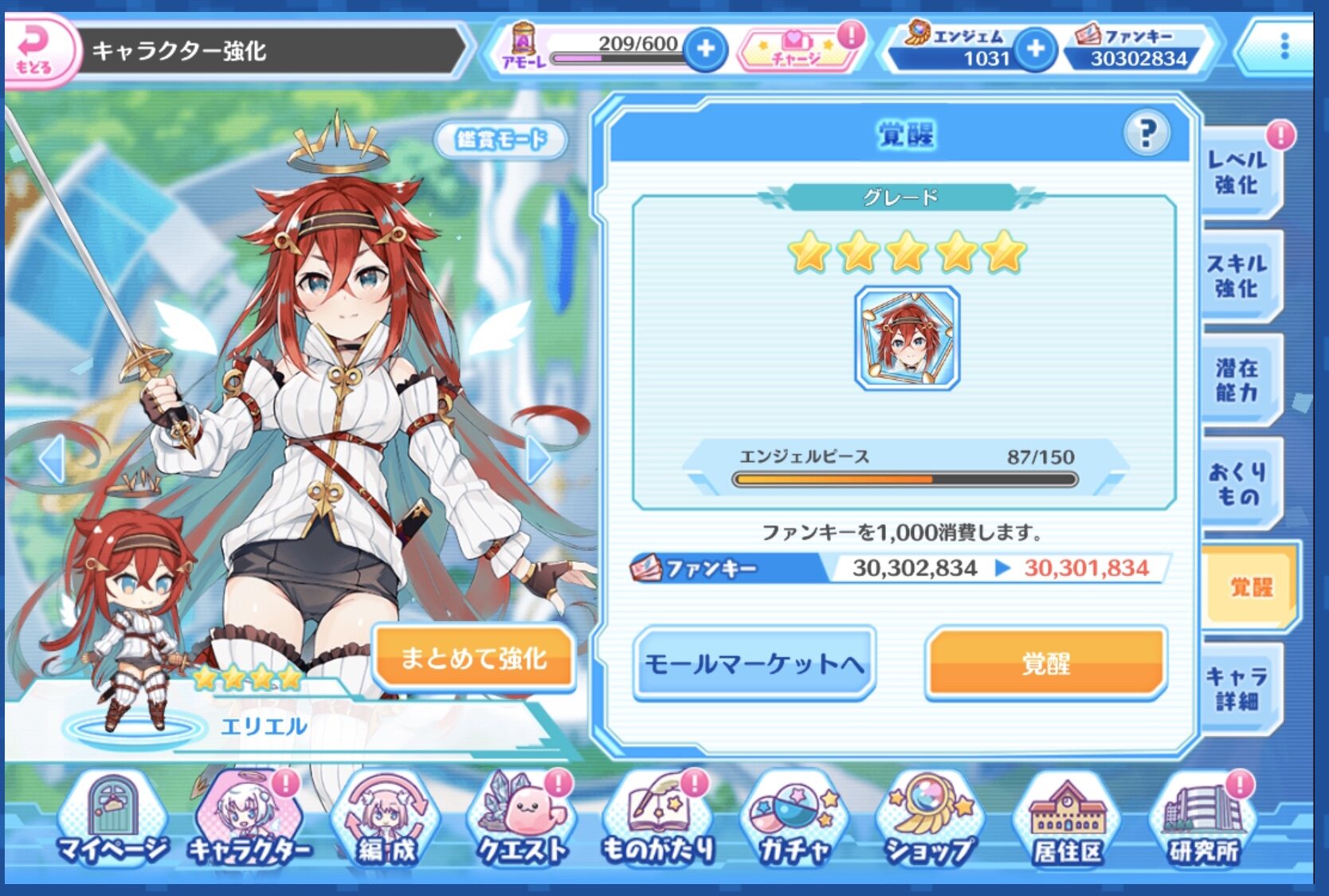The height and width of the screenshot is (896, 1329).
Task: Open the キャラ詳細 tab
Action: 1237,689
